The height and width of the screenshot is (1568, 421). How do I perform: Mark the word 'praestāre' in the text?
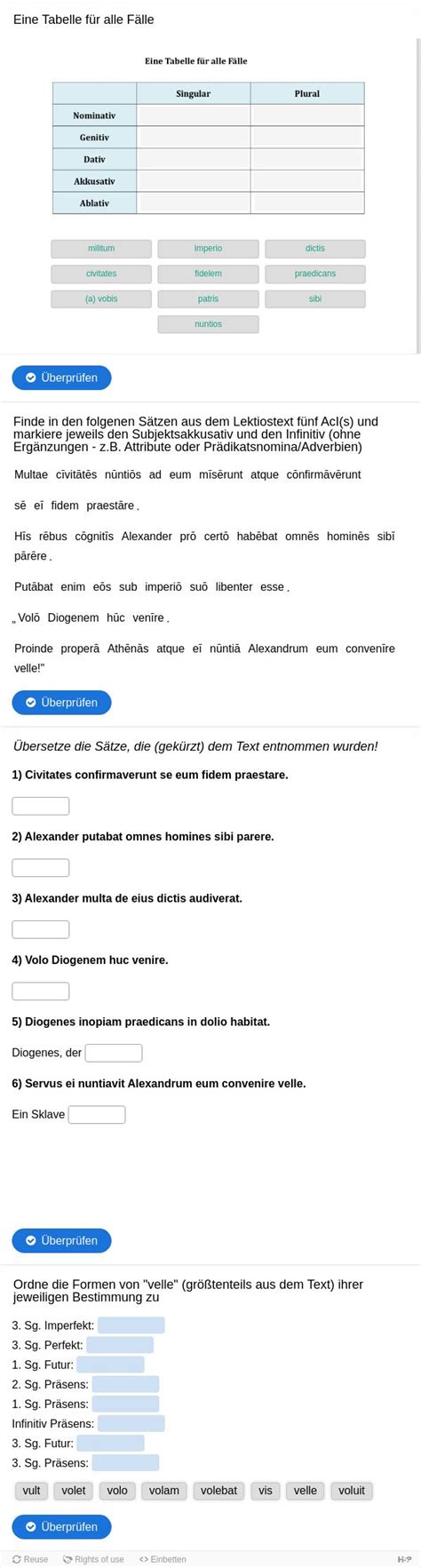[110, 505]
